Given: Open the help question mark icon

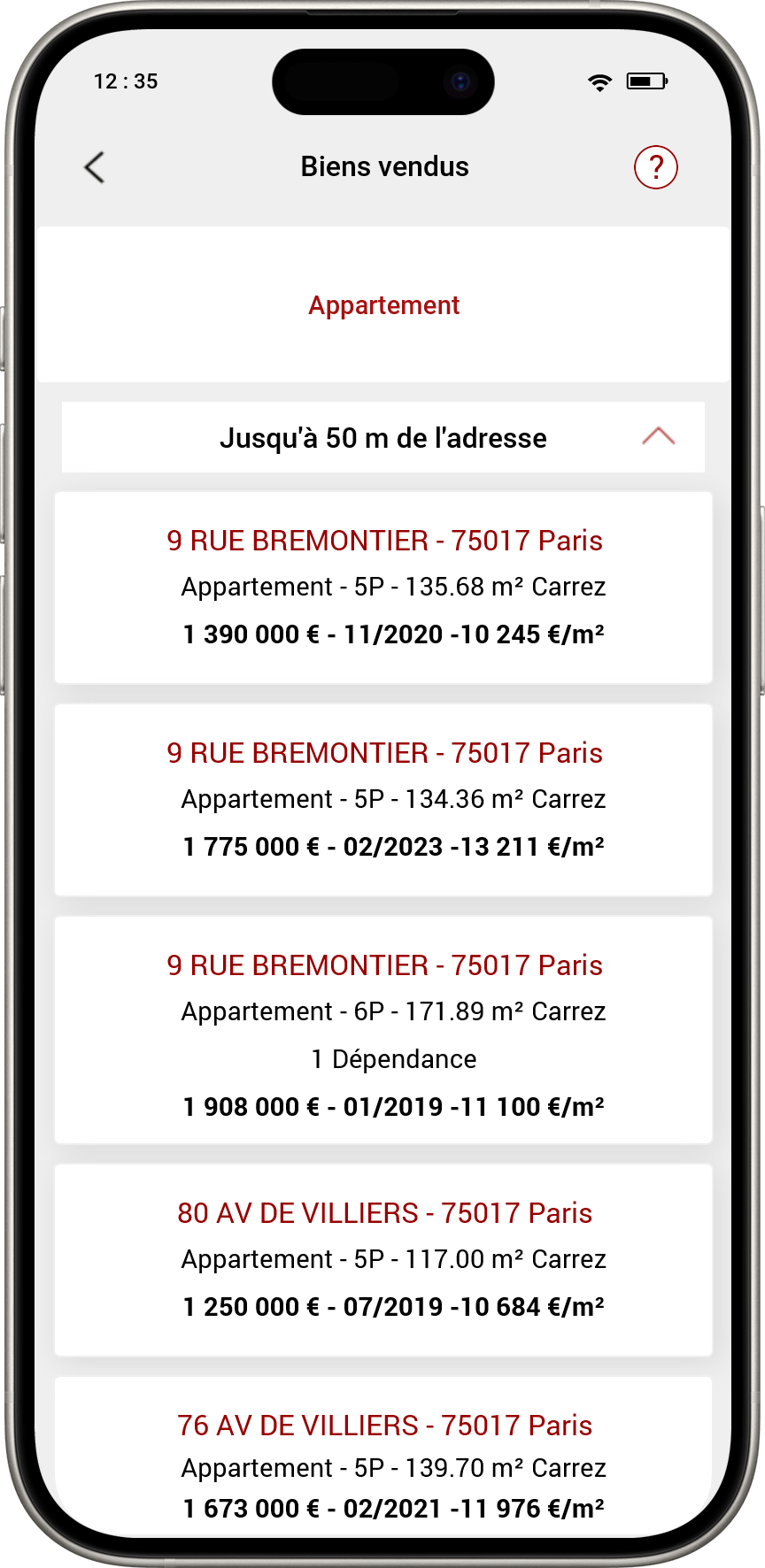Looking at the screenshot, I should coord(655,167).
